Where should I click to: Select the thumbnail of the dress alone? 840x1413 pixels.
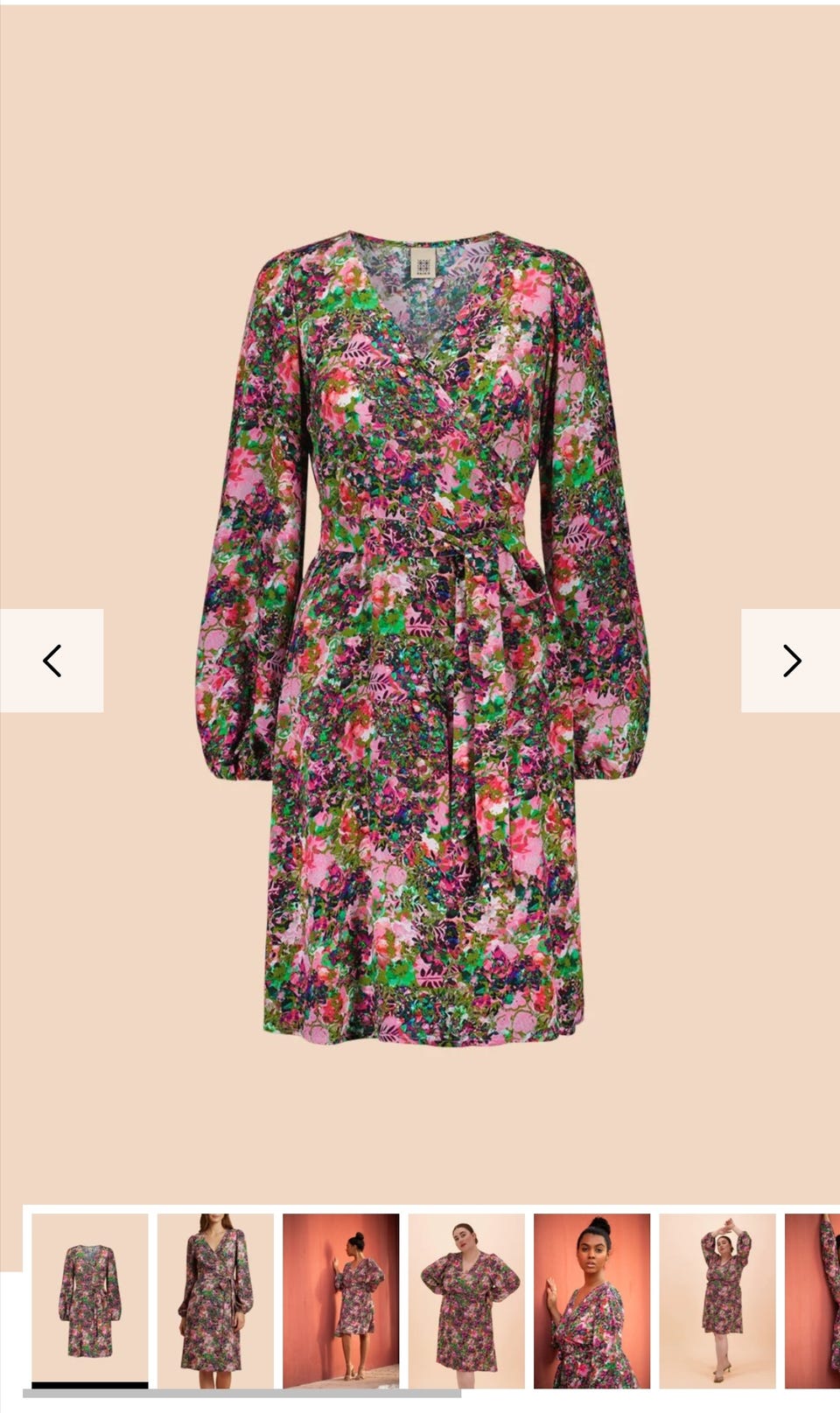[x=90, y=1299]
